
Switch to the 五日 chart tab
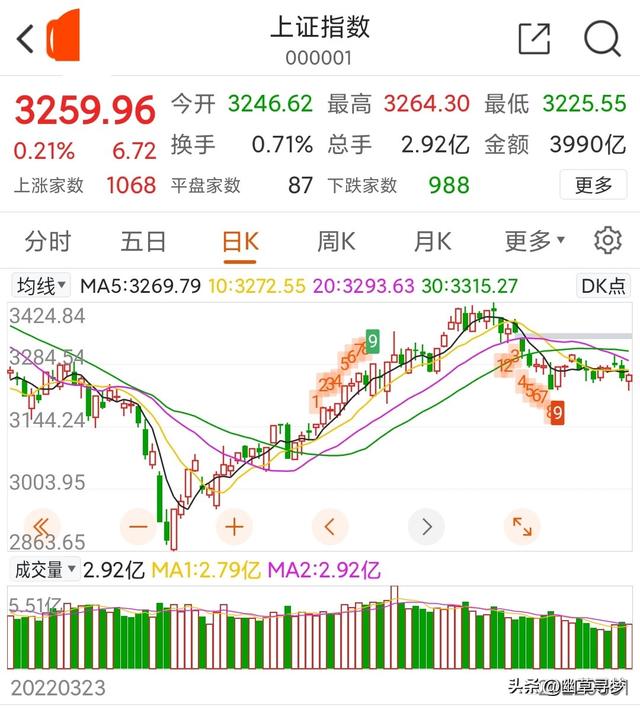(x=143, y=241)
